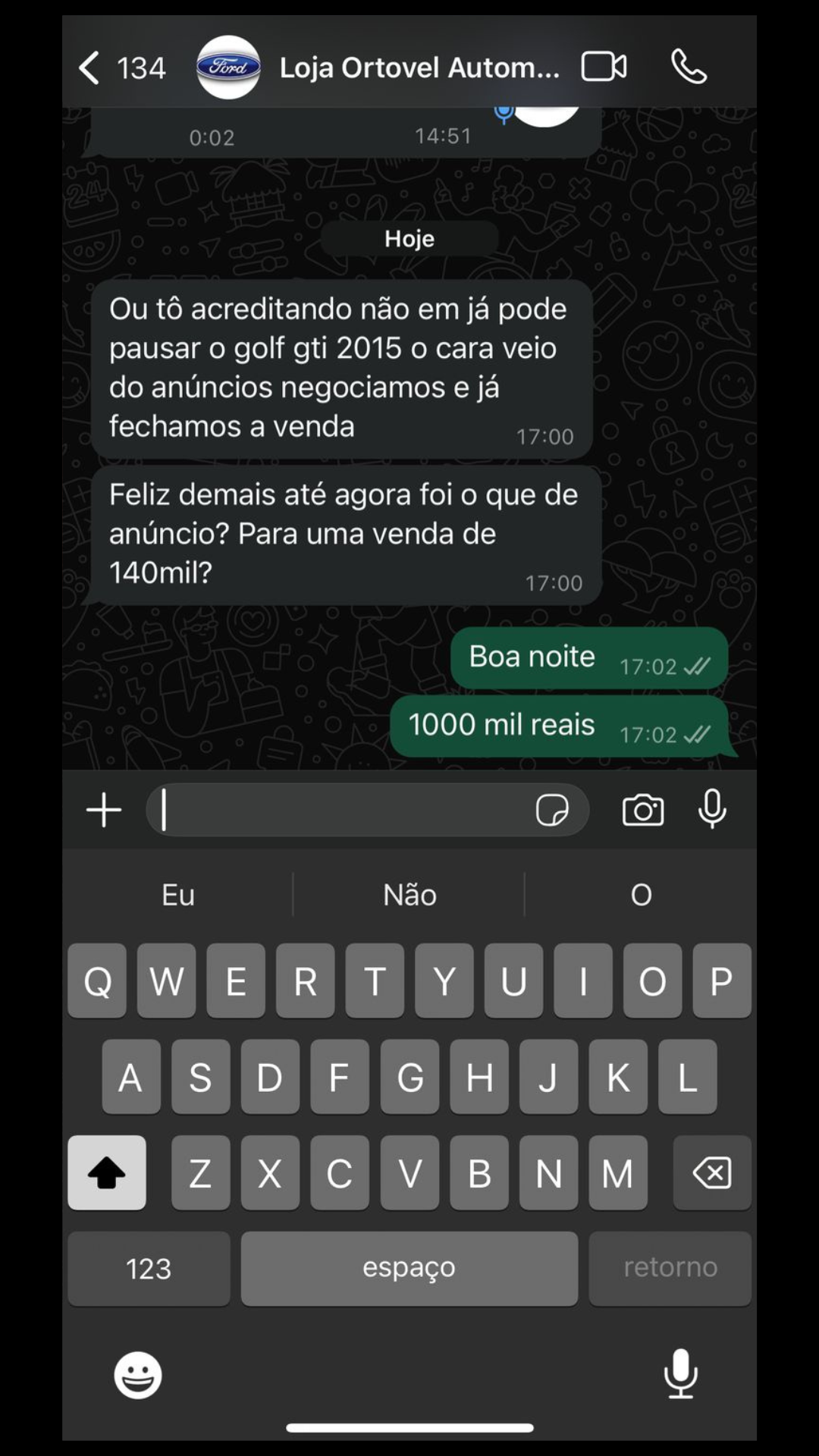Viewport: 819px width, 1456px height.
Task: Record audio with the microphone icon
Action: pos(711,810)
